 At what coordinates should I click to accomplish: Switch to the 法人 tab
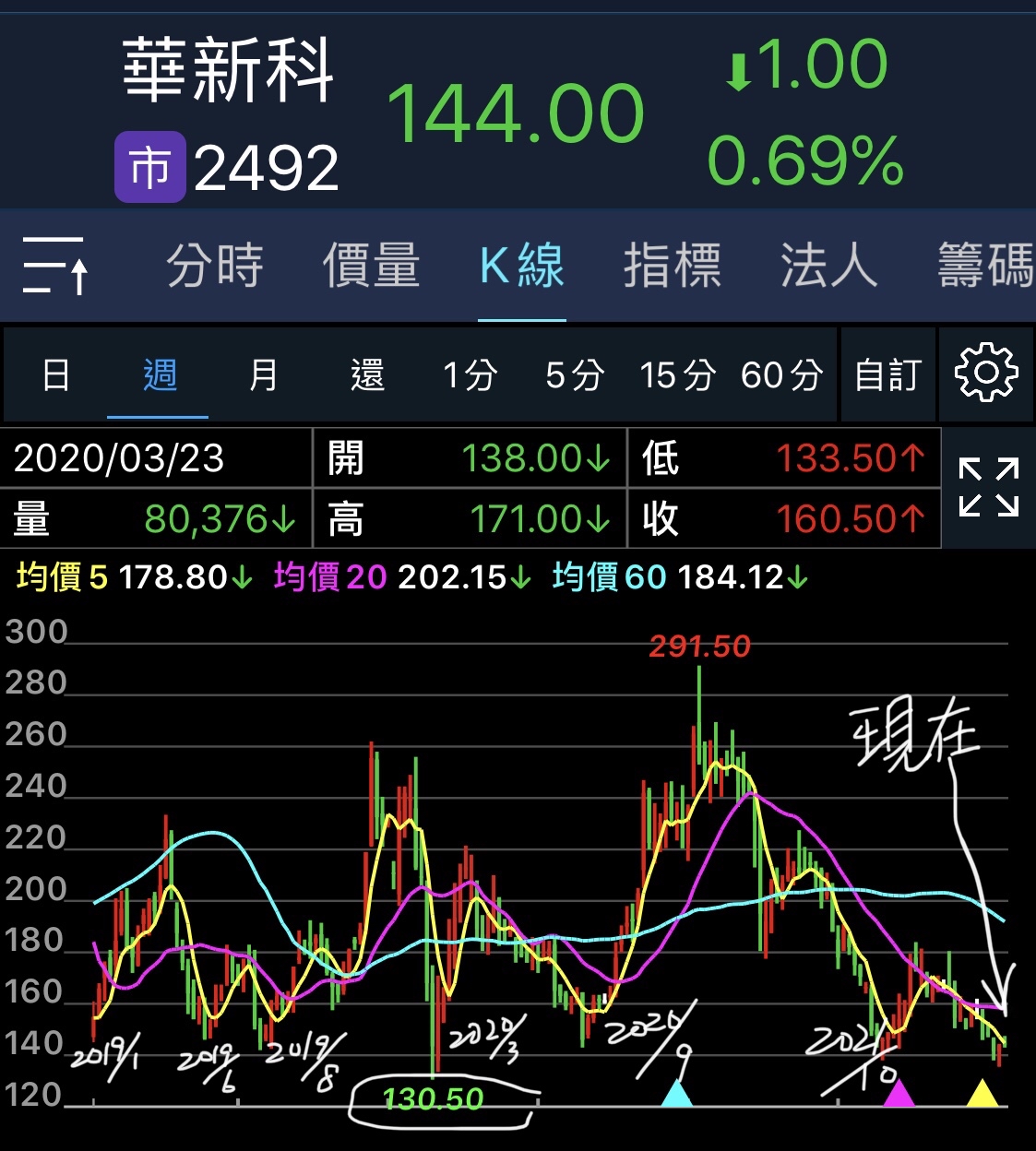[828, 266]
